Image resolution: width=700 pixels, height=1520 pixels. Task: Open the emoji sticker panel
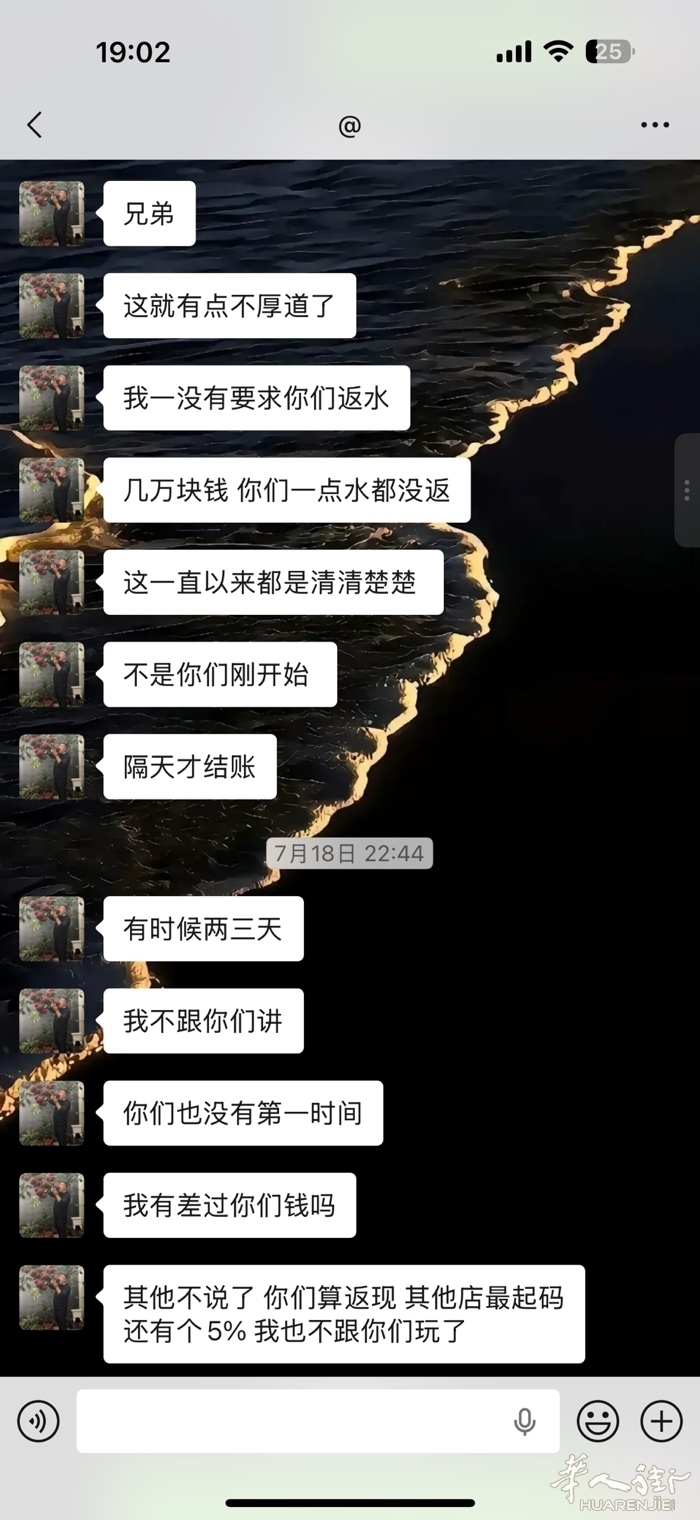tap(598, 1421)
